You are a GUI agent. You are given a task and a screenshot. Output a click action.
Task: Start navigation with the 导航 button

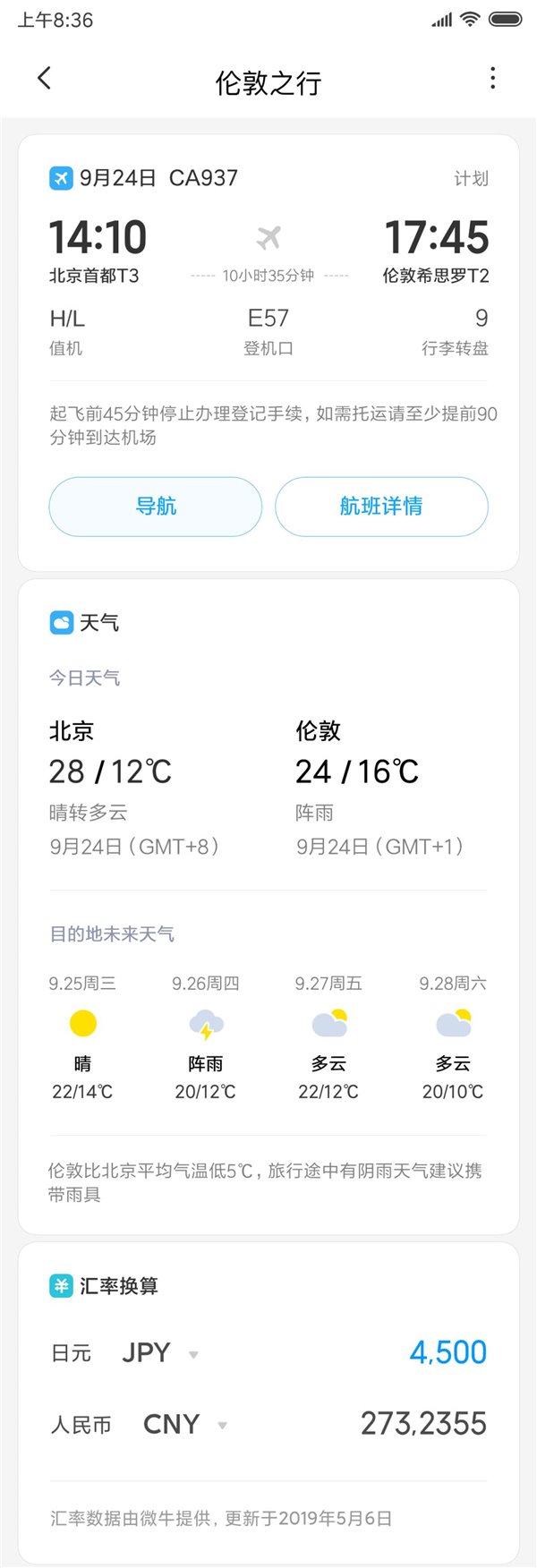coord(156,507)
